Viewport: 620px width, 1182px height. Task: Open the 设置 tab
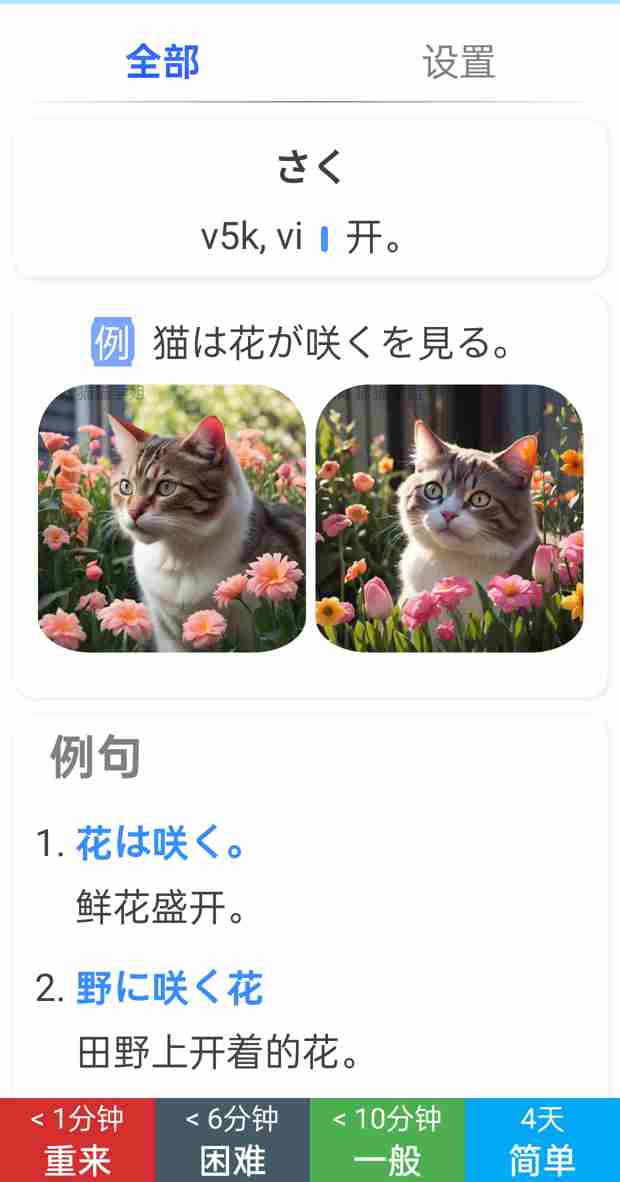click(x=458, y=62)
